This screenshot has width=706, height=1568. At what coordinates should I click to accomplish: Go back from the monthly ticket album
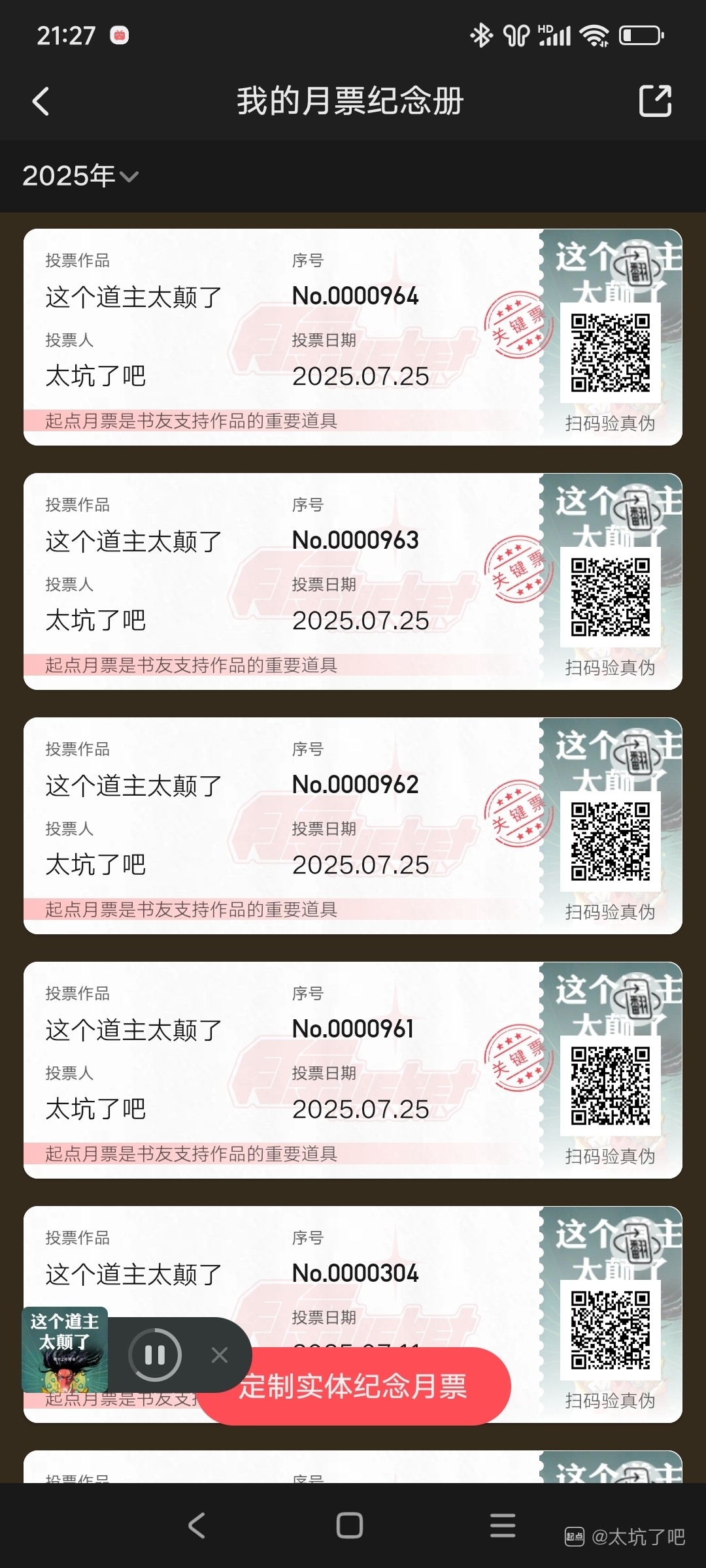[41, 101]
